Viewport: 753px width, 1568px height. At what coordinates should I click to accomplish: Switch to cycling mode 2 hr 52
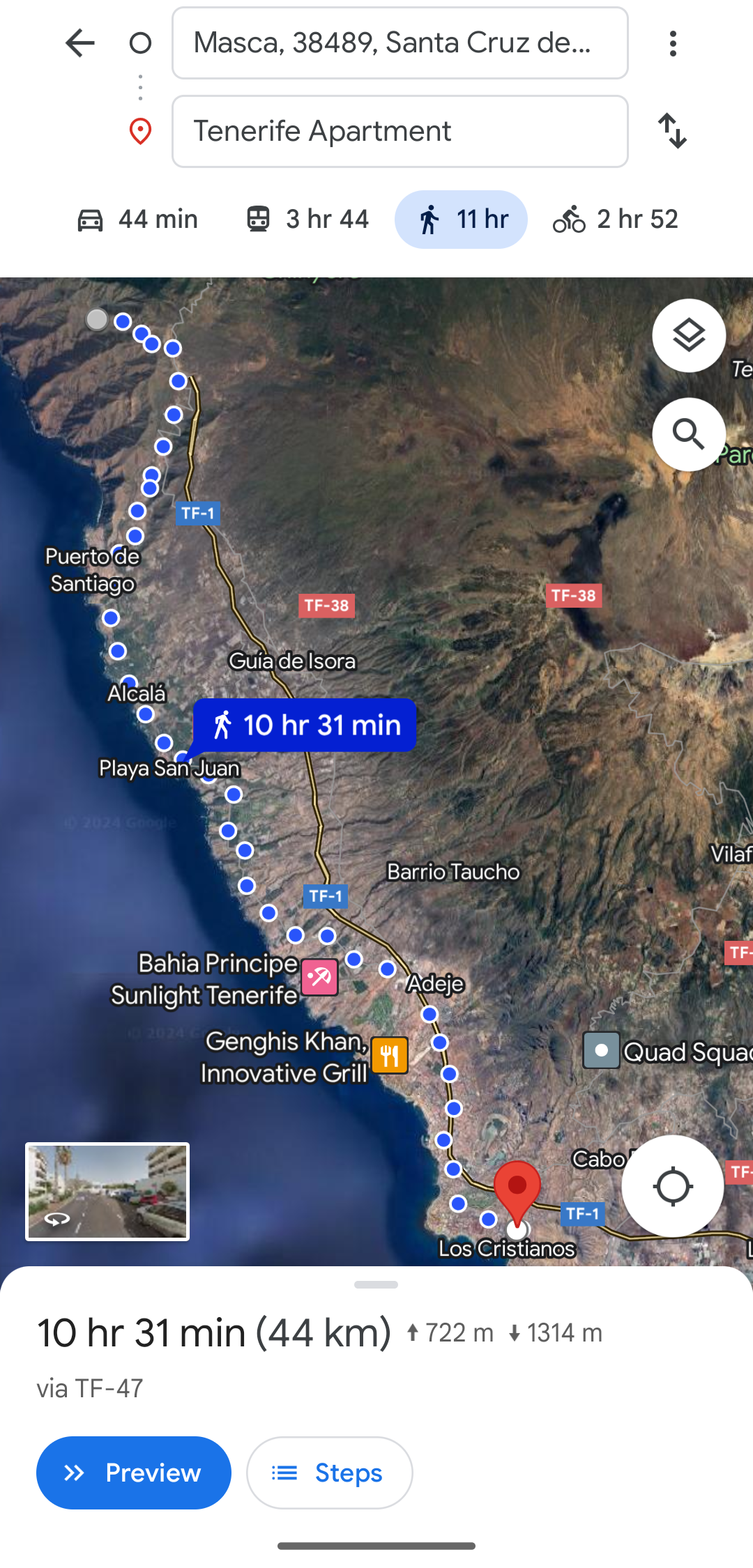[616, 220]
